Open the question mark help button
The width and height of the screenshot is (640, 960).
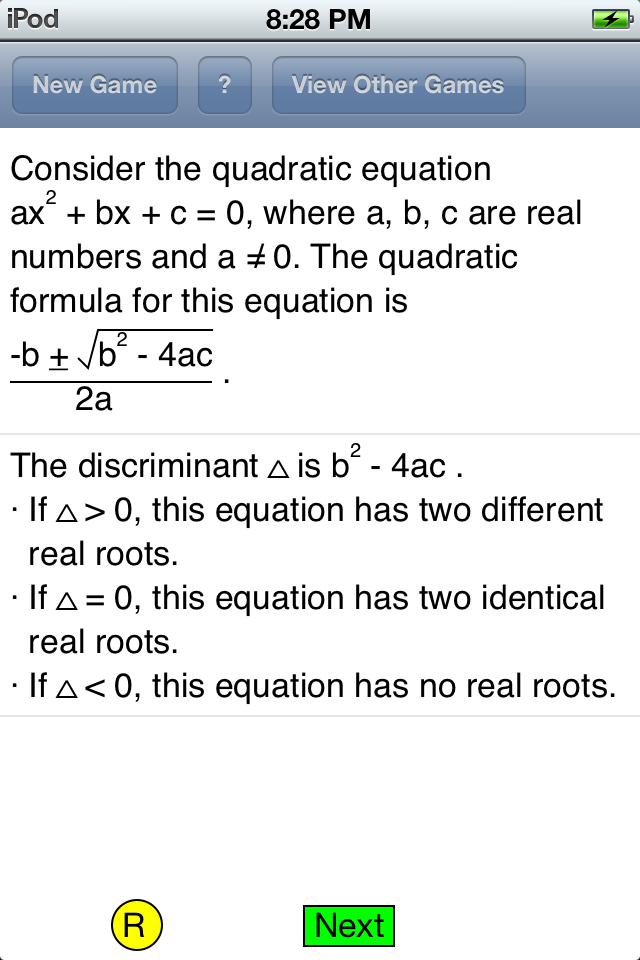(x=224, y=85)
